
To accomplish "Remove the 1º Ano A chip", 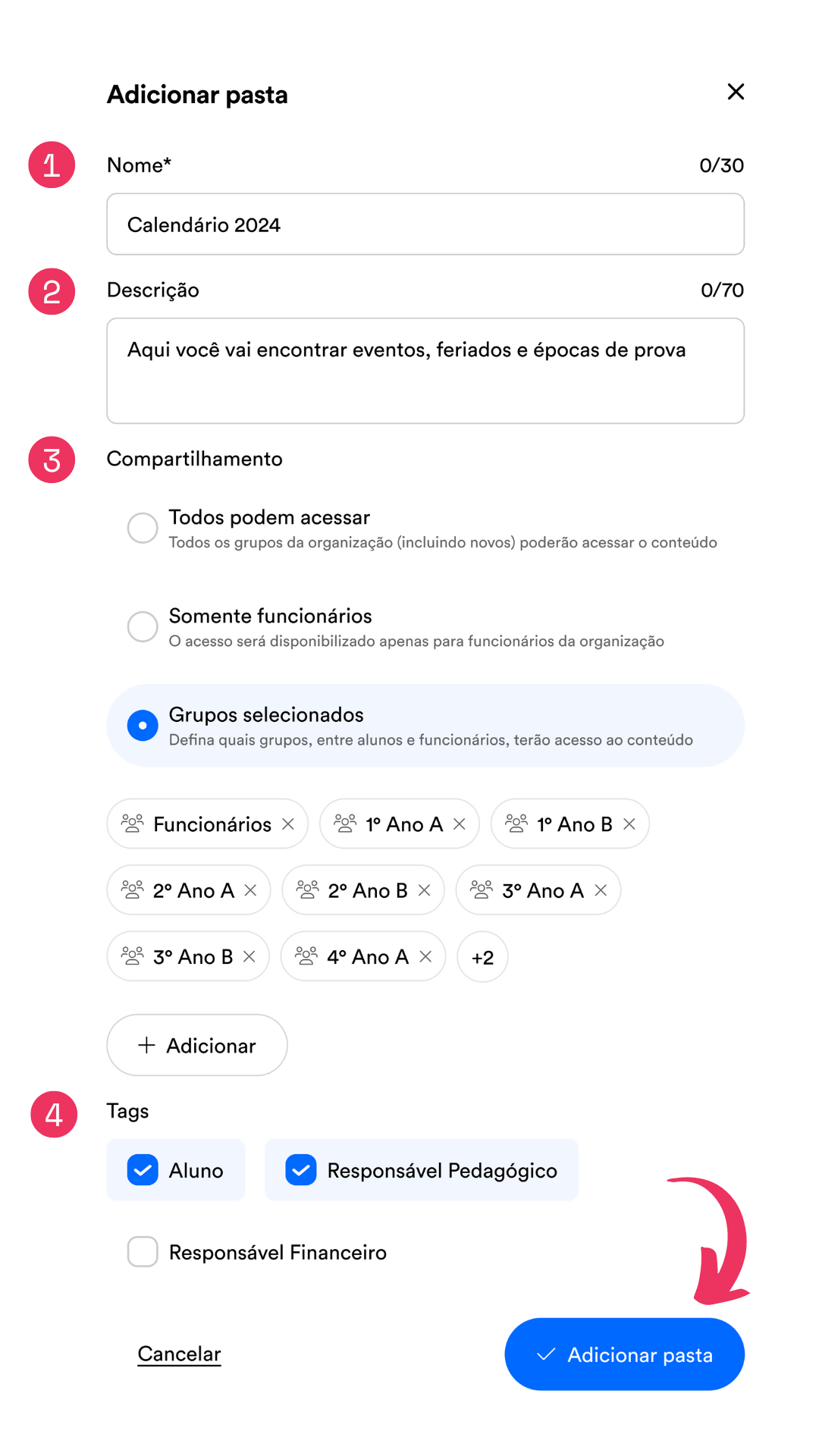I will pyautogui.click(x=460, y=824).
